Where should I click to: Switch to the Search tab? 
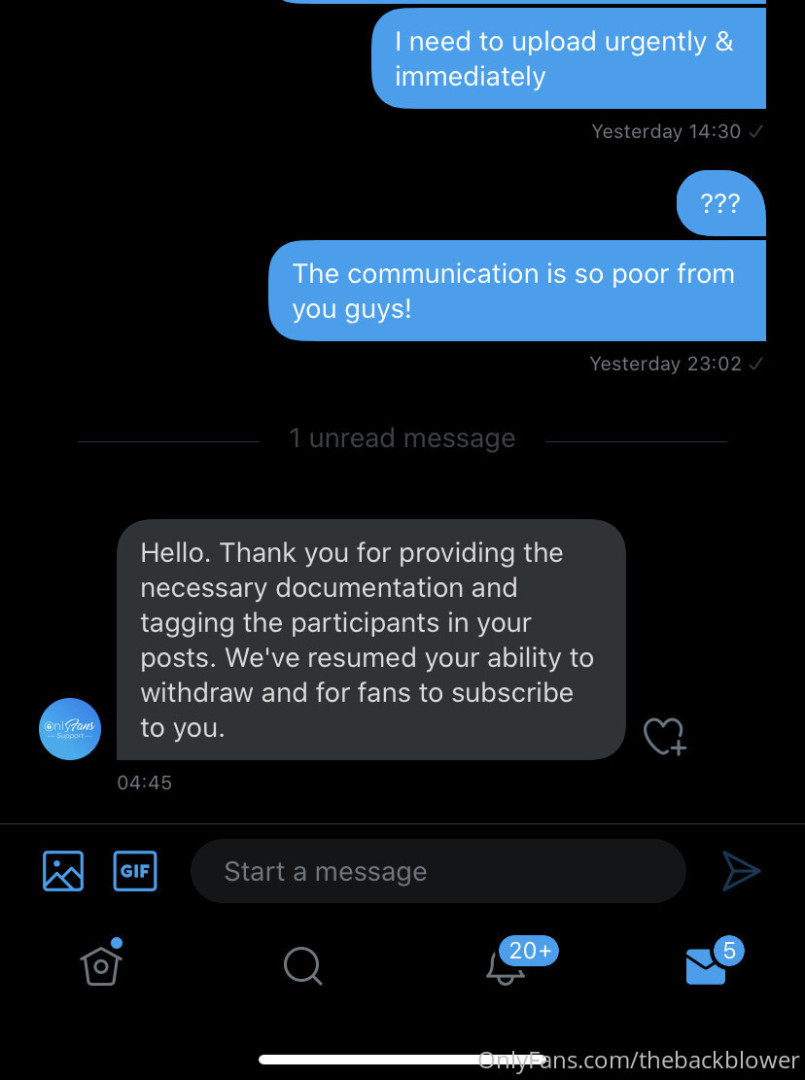tap(302, 966)
